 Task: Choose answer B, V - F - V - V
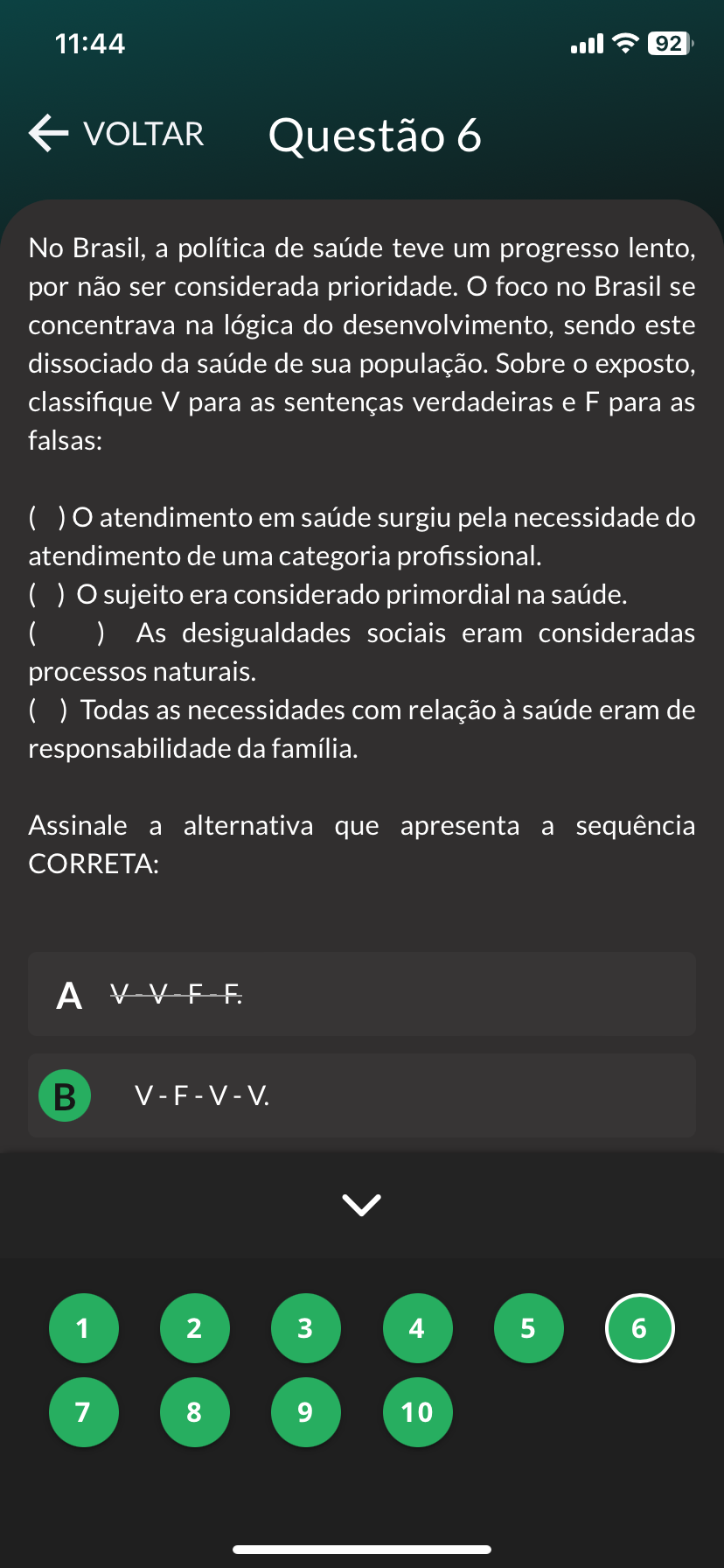pyautogui.click(x=361, y=1095)
